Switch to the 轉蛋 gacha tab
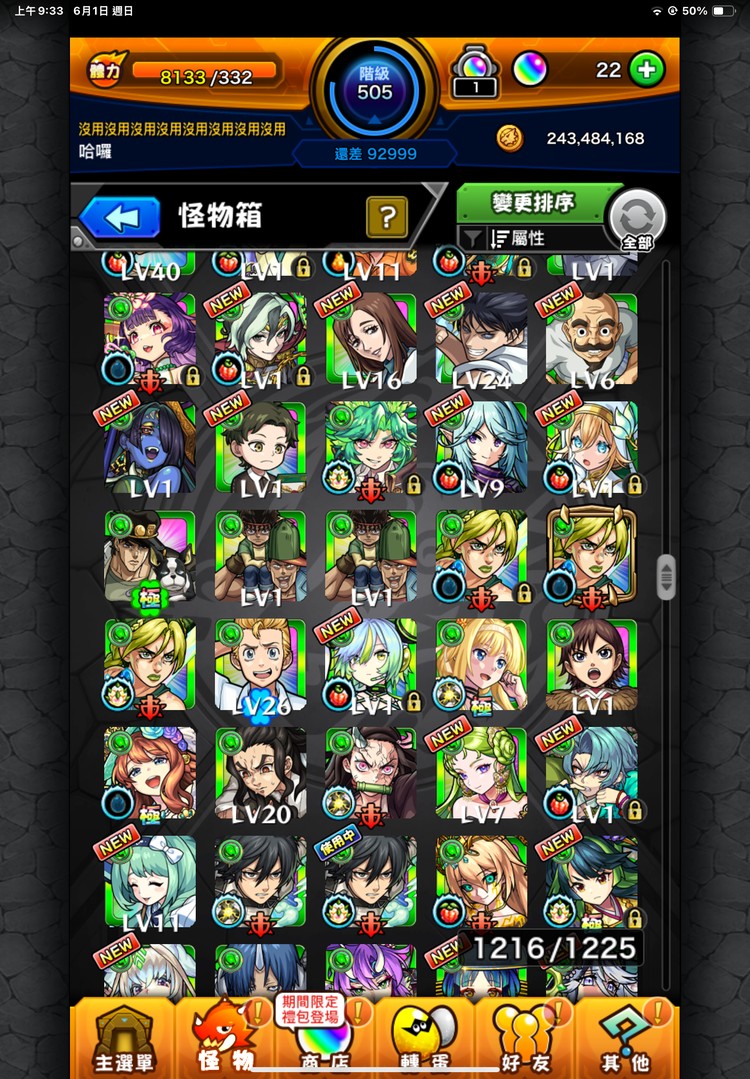The width and height of the screenshot is (750, 1079). tap(425, 1038)
